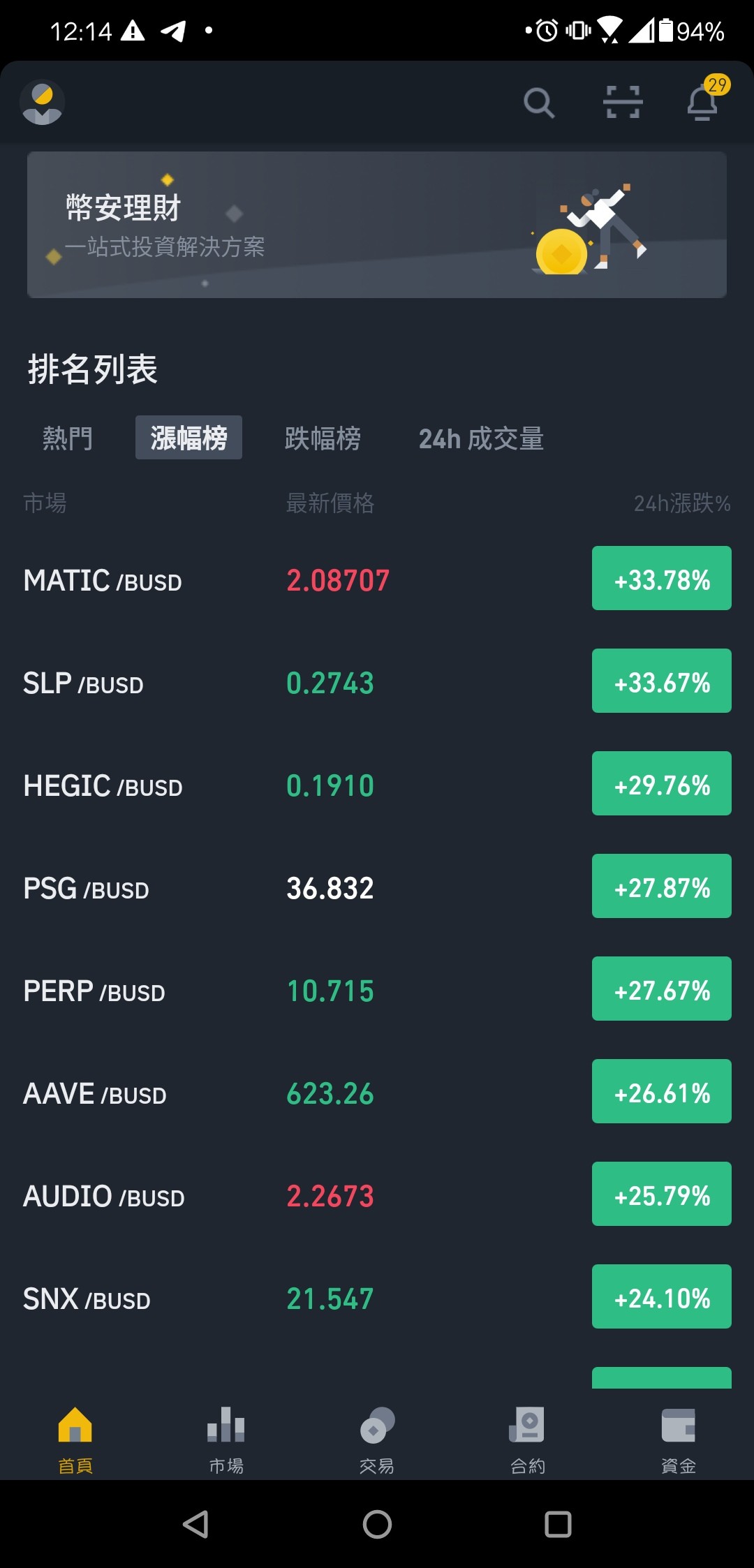Open the profile avatar icon

pyautogui.click(x=43, y=102)
